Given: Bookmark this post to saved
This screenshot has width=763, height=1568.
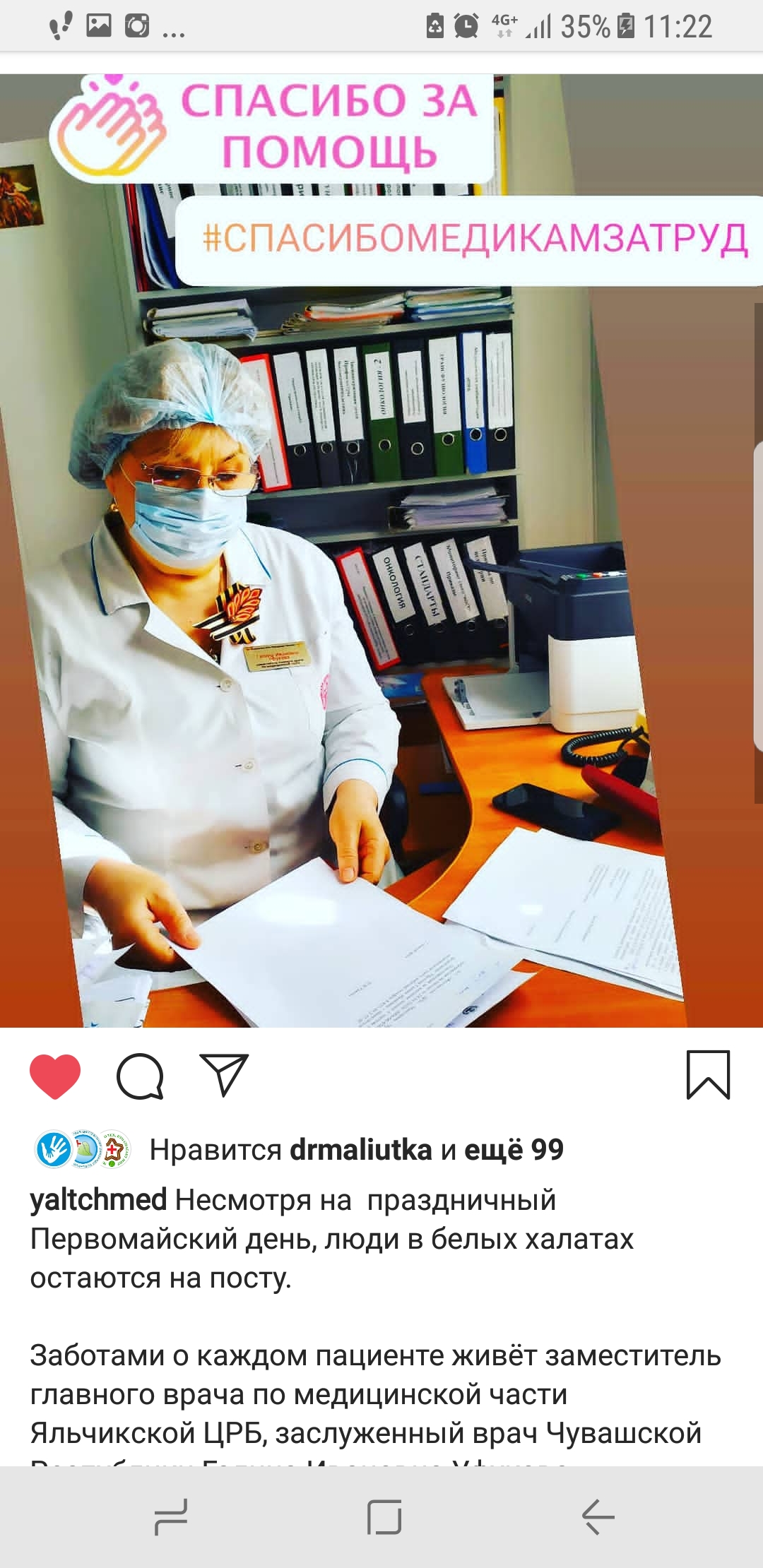Looking at the screenshot, I should click(x=708, y=1075).
